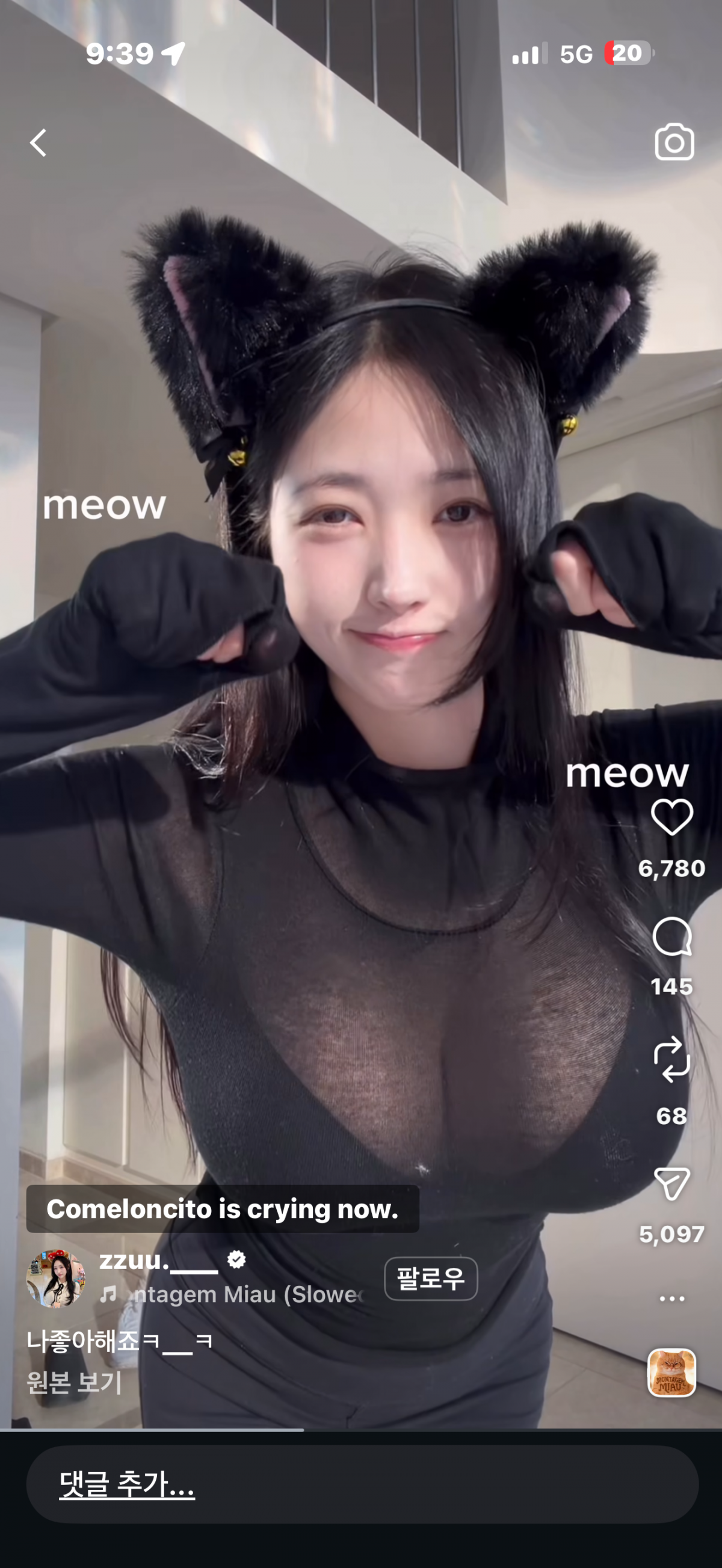
Task: Go back using the top-left arrow
Action: point(39,143)
